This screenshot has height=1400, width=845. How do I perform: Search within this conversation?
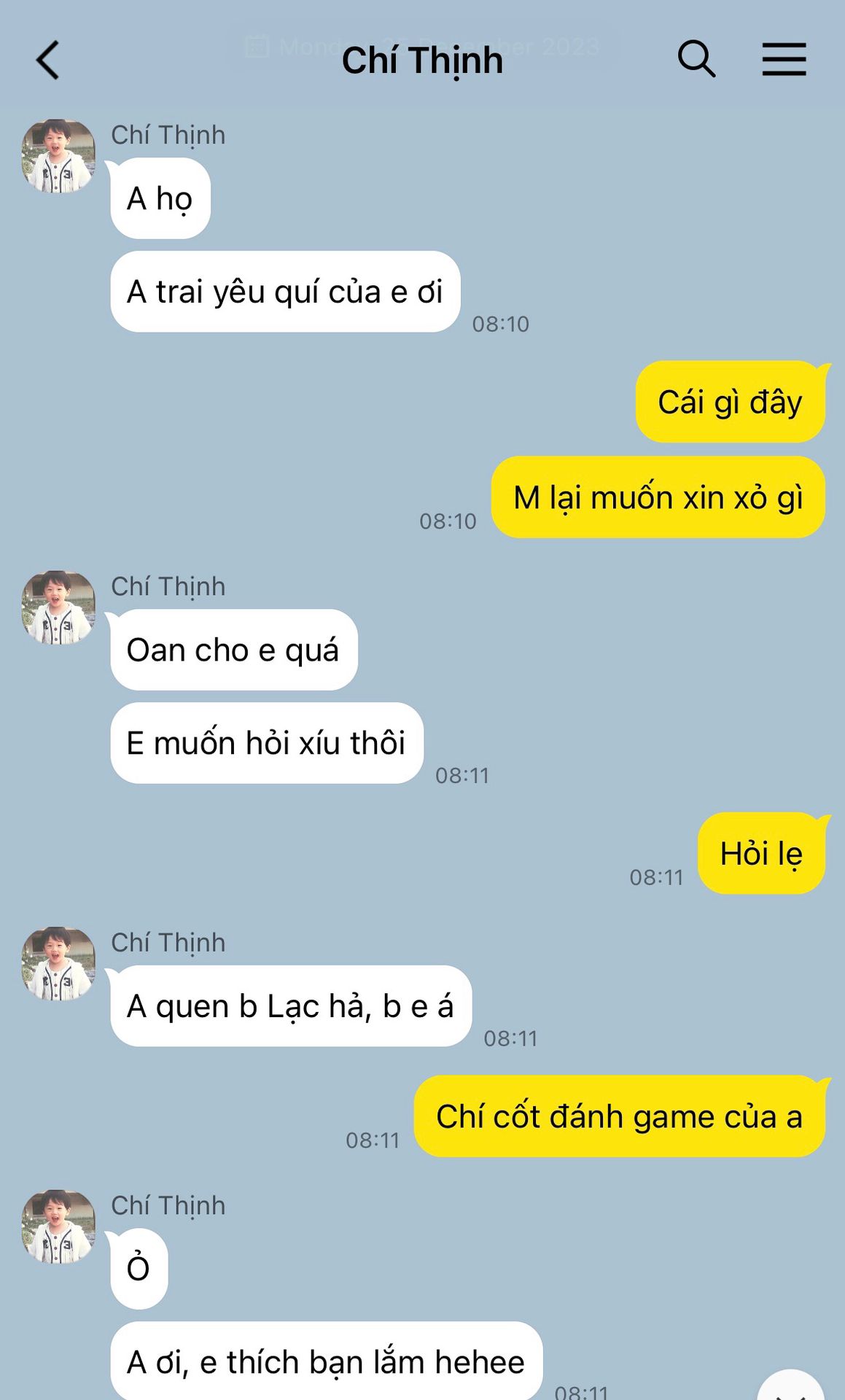click(x=696, y=59)
